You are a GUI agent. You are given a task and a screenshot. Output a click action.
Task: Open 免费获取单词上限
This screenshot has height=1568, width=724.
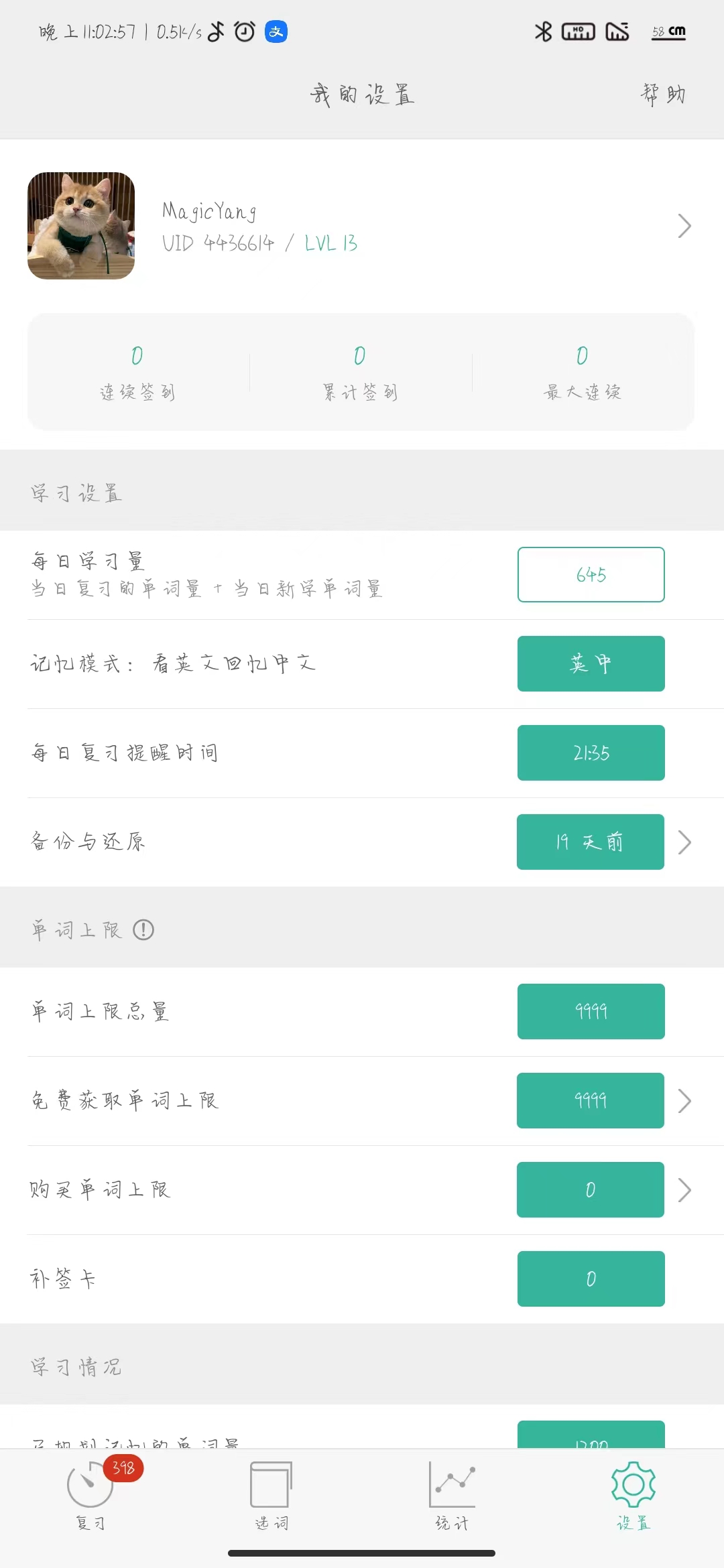590,1100
